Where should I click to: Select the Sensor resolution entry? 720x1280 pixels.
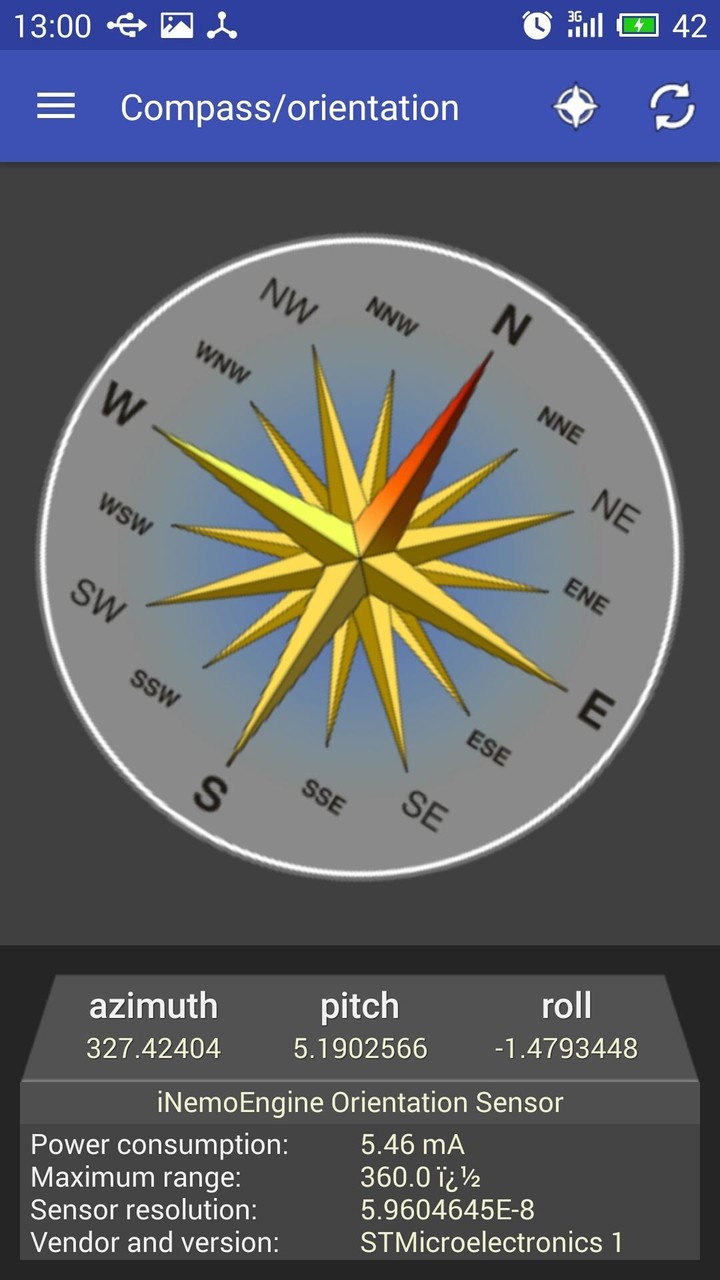pos(250,1210)
